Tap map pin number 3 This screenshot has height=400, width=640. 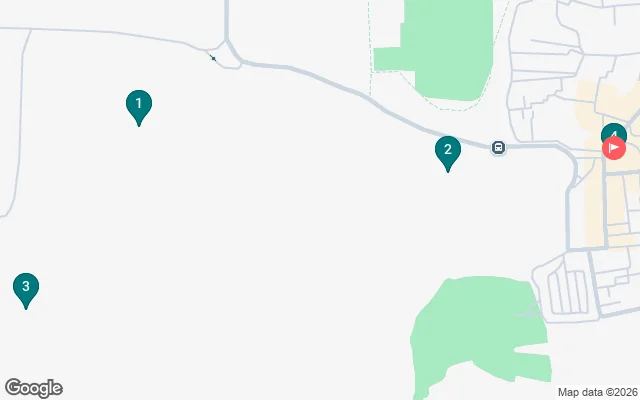point(26,288)
